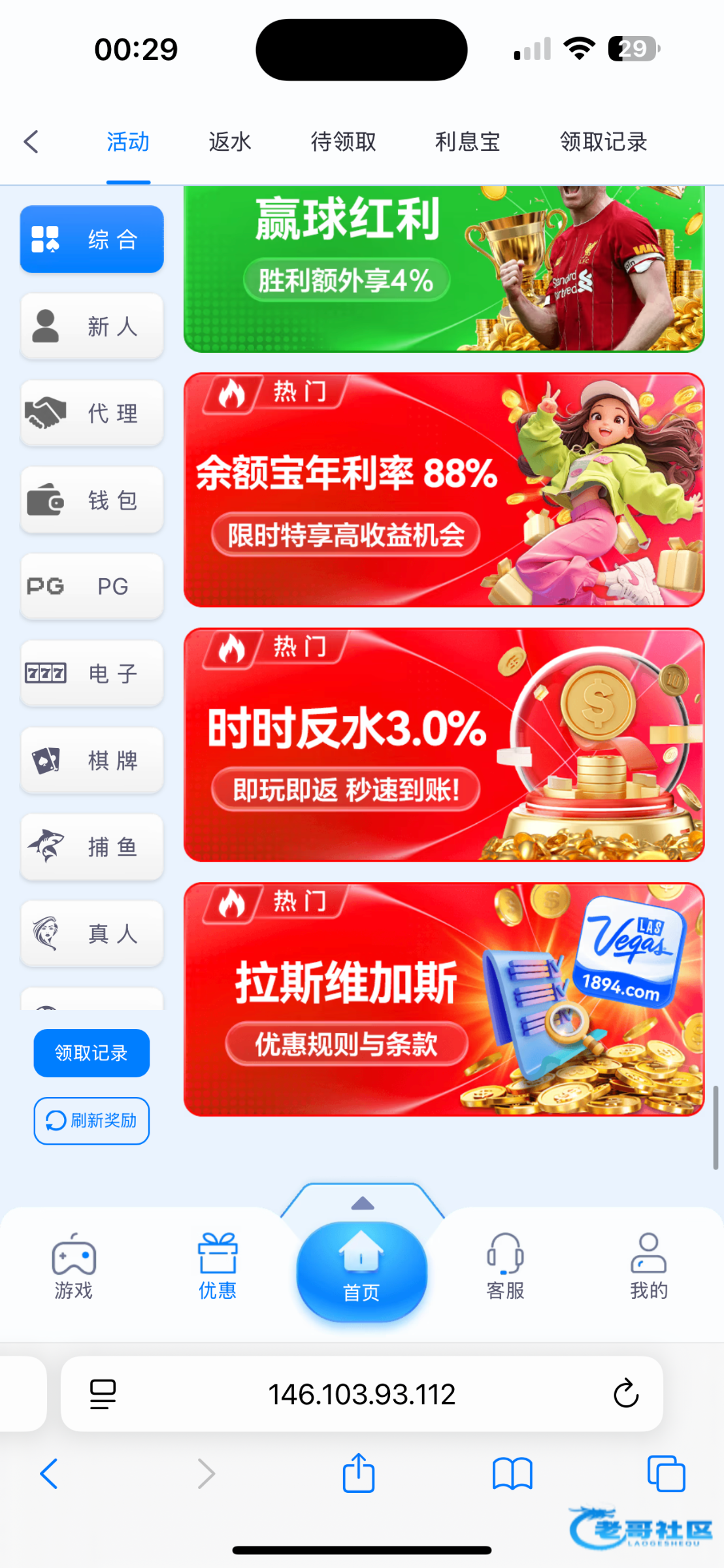Switch to the 返水 tab
The width and height of the screenshot is (724, 1568).
[x=230, y=142]
